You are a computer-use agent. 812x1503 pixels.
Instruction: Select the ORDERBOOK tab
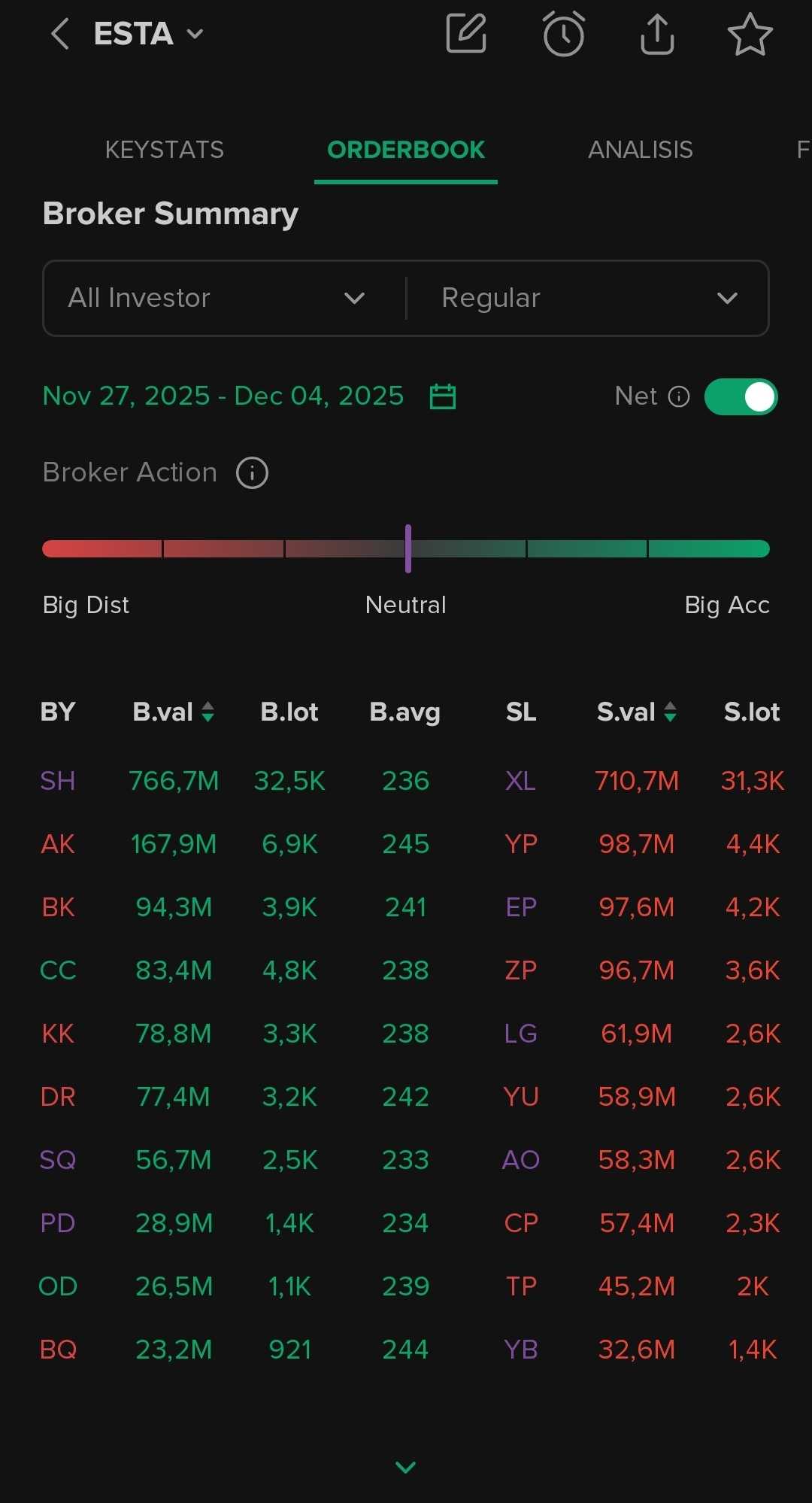[x=406, y=150]
